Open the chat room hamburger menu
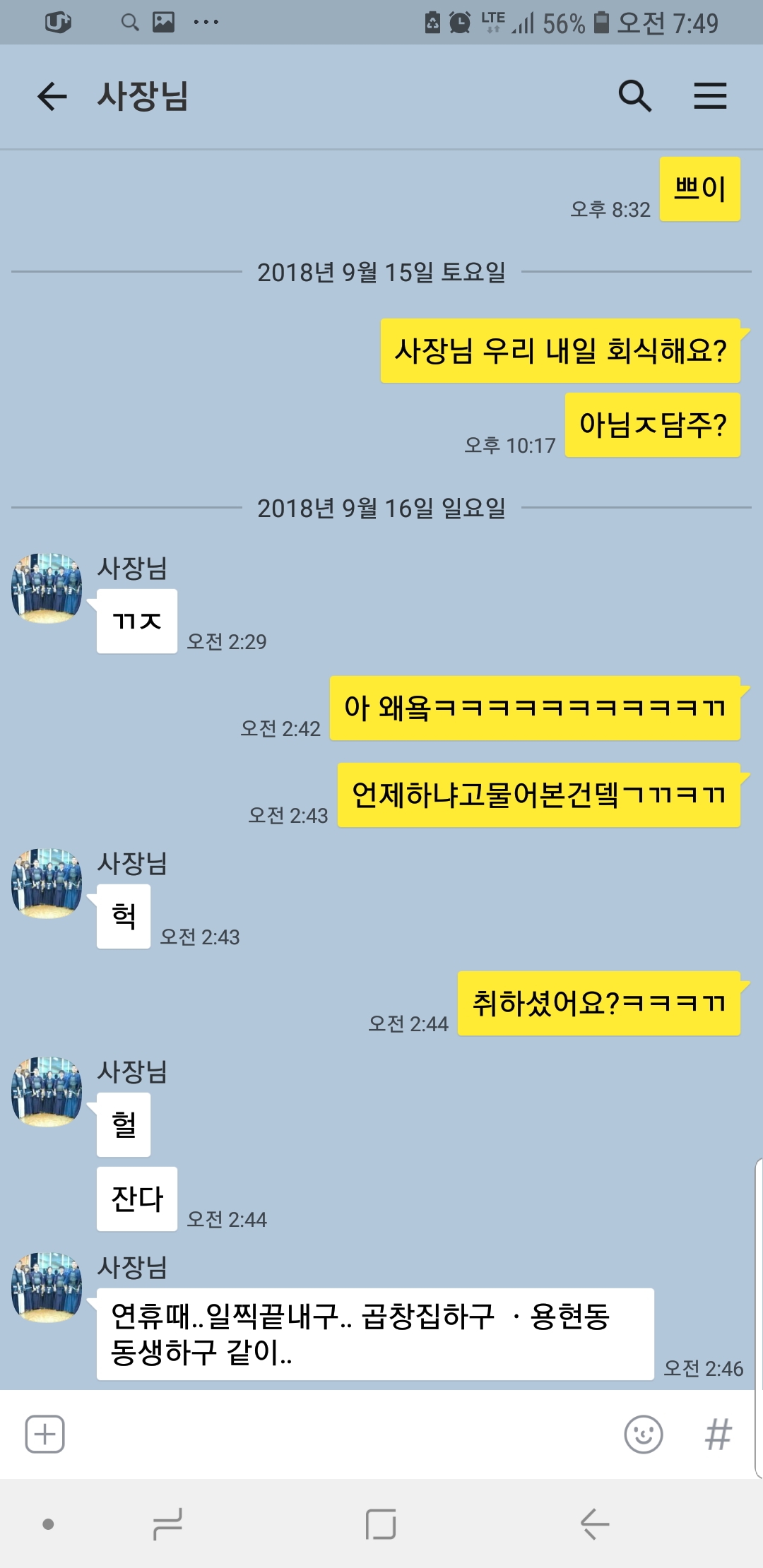This screenshot has width=763, height=1568. point(710,96)
